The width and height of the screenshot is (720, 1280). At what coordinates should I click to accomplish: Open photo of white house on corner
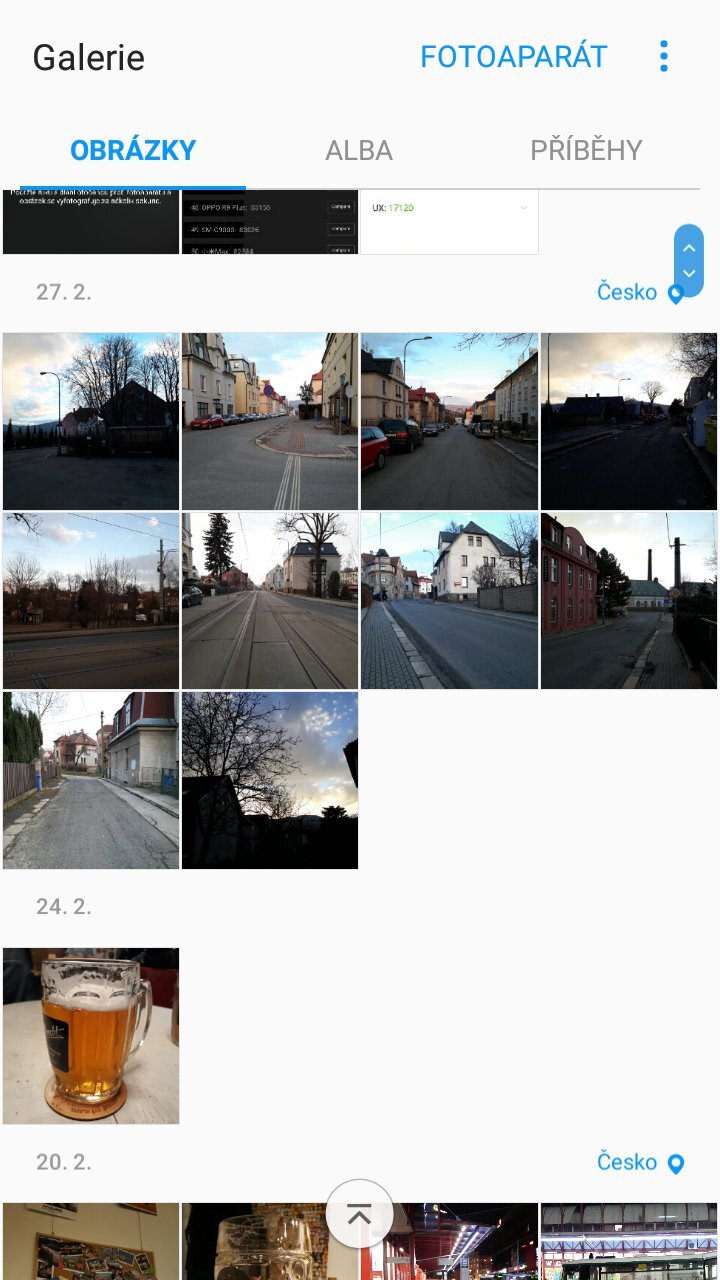point(449,600)
